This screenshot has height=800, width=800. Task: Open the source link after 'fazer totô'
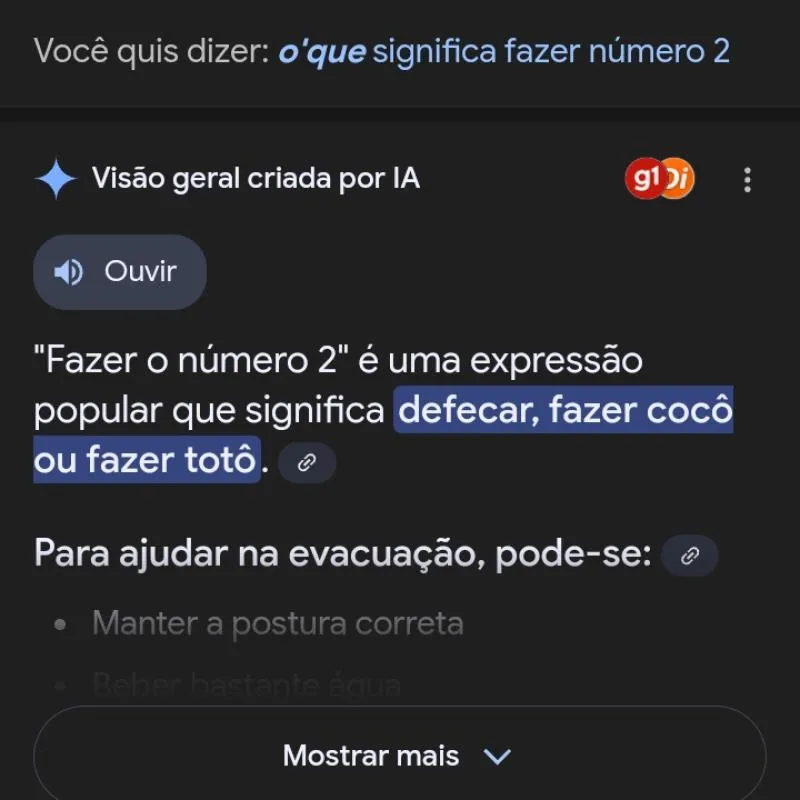pyautogui.click(x=307, y=463)
